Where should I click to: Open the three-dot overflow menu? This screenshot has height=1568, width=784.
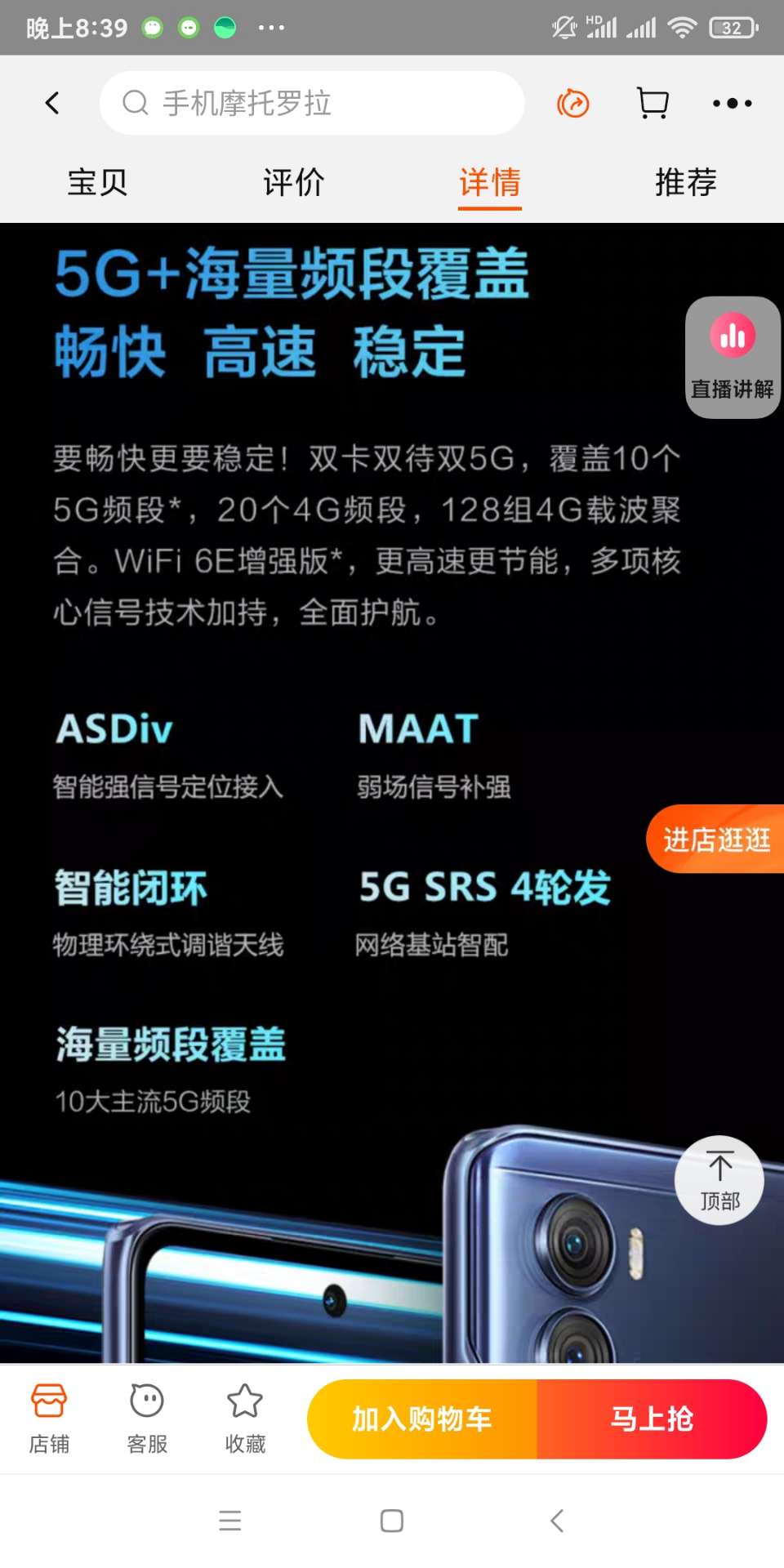(732, 103)
